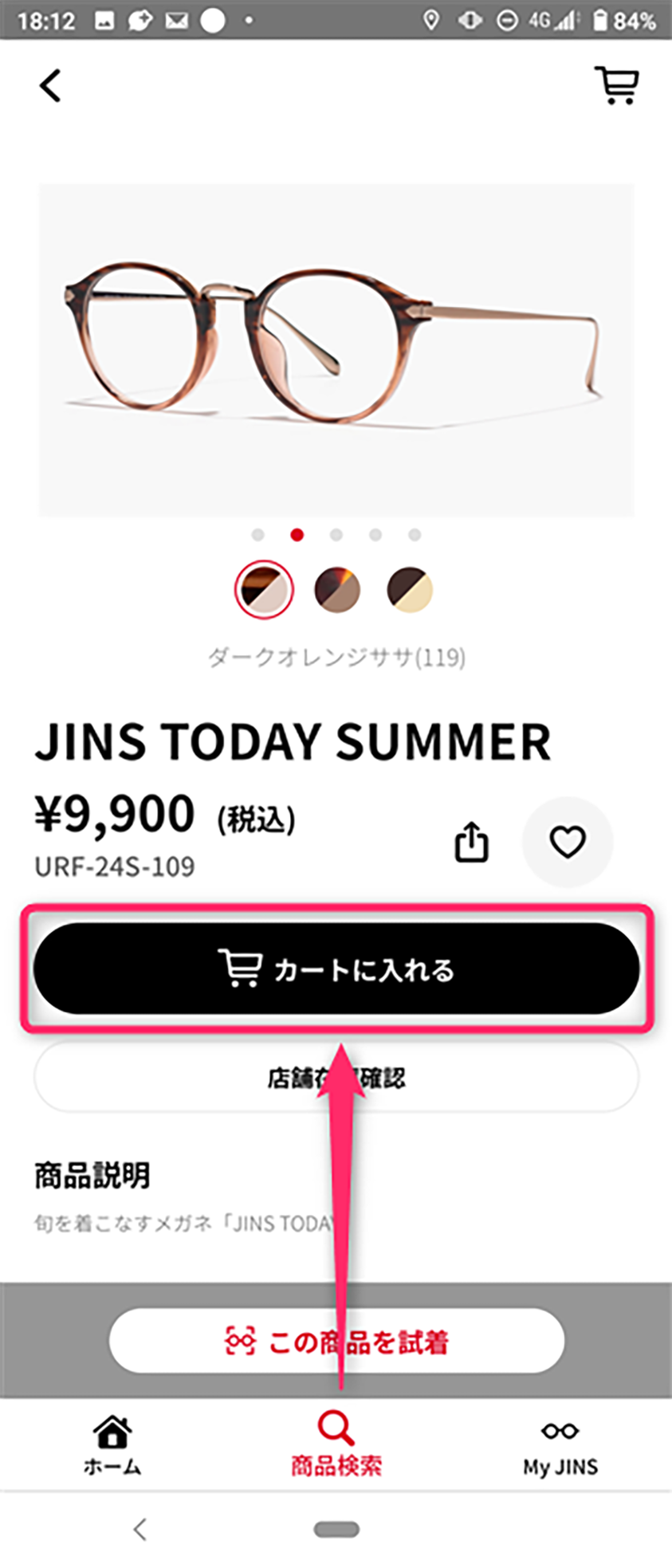Choose the middle brown color swatch
The width and height of the screenshot is (672, 1568).
click(x=337, y=590)
